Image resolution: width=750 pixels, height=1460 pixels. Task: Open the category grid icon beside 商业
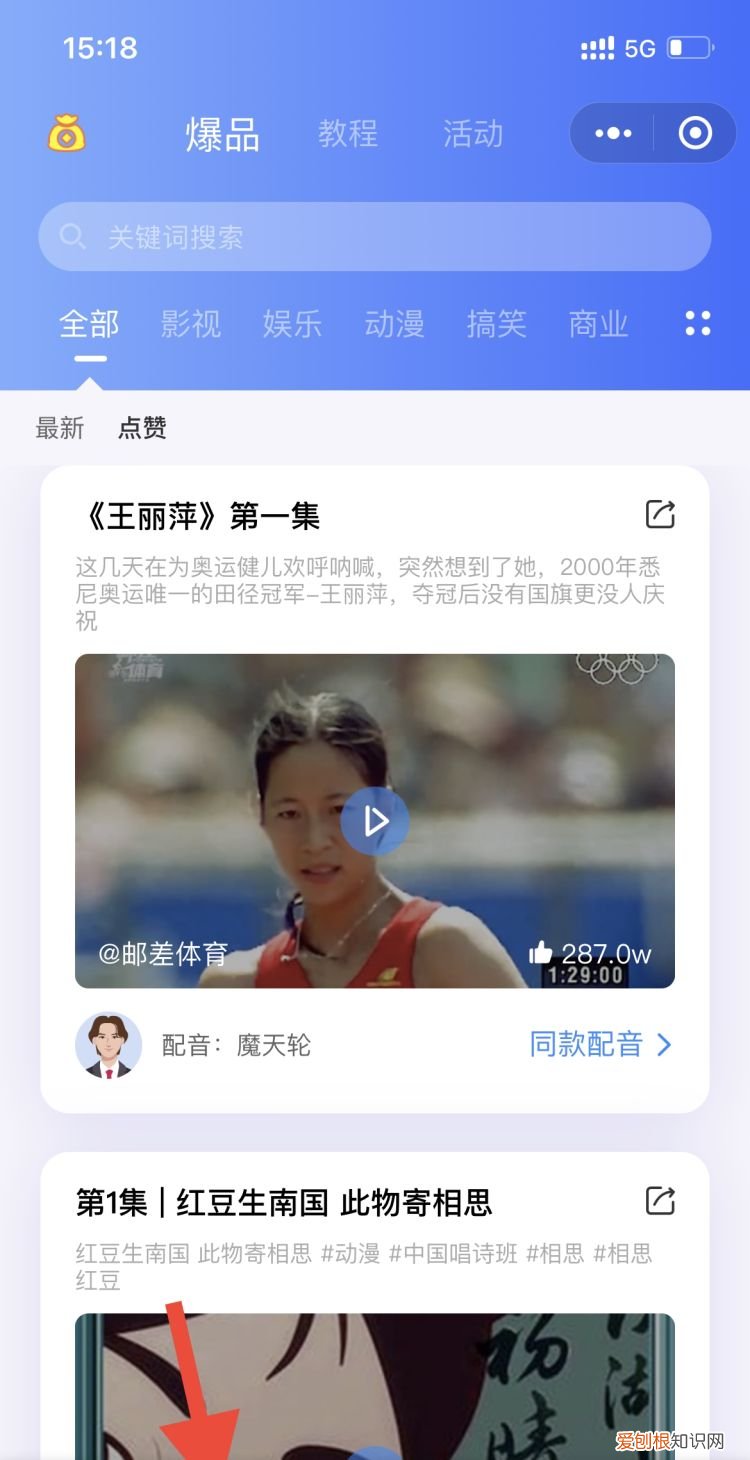pyautogui.click(x=697, y=324)
